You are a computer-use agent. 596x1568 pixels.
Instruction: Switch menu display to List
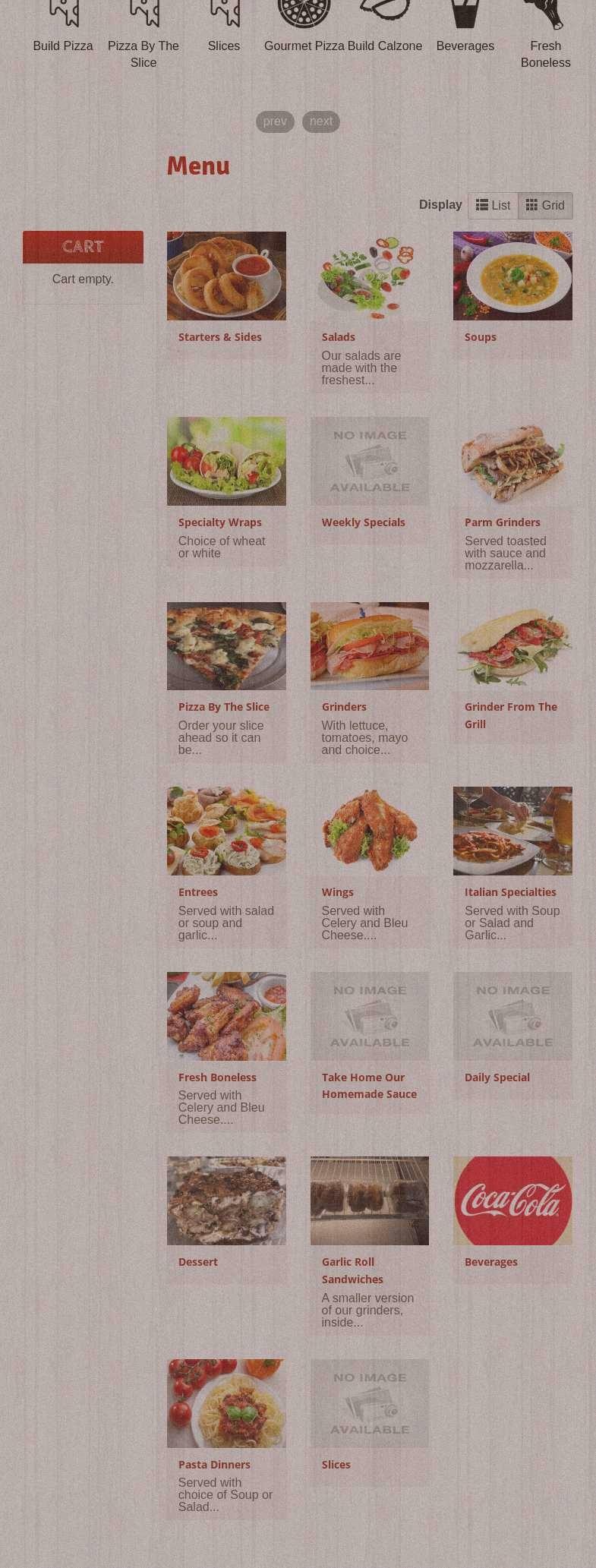[493, 206]
